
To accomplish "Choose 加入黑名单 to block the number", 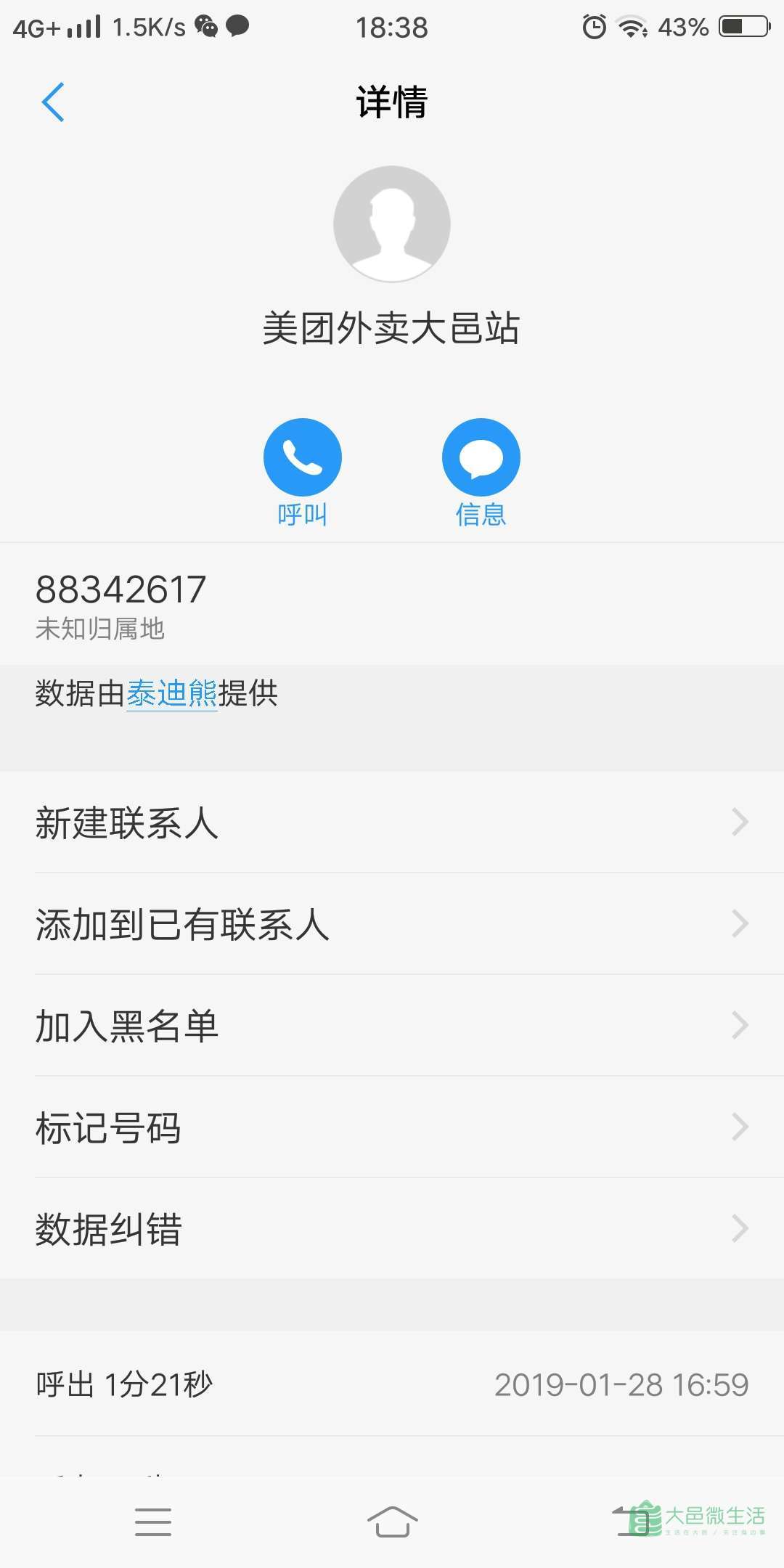I will click(392, 1026).
